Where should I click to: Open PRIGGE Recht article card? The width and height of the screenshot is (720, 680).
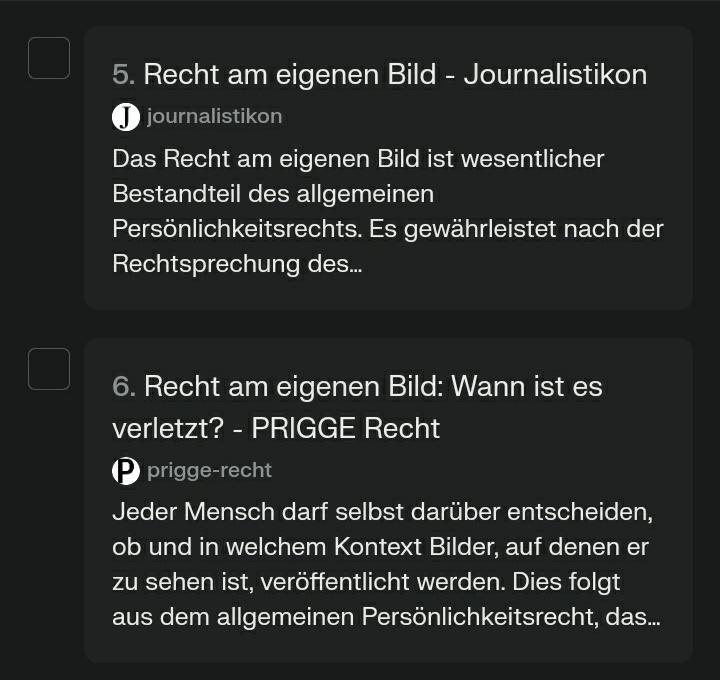[357, 405]
